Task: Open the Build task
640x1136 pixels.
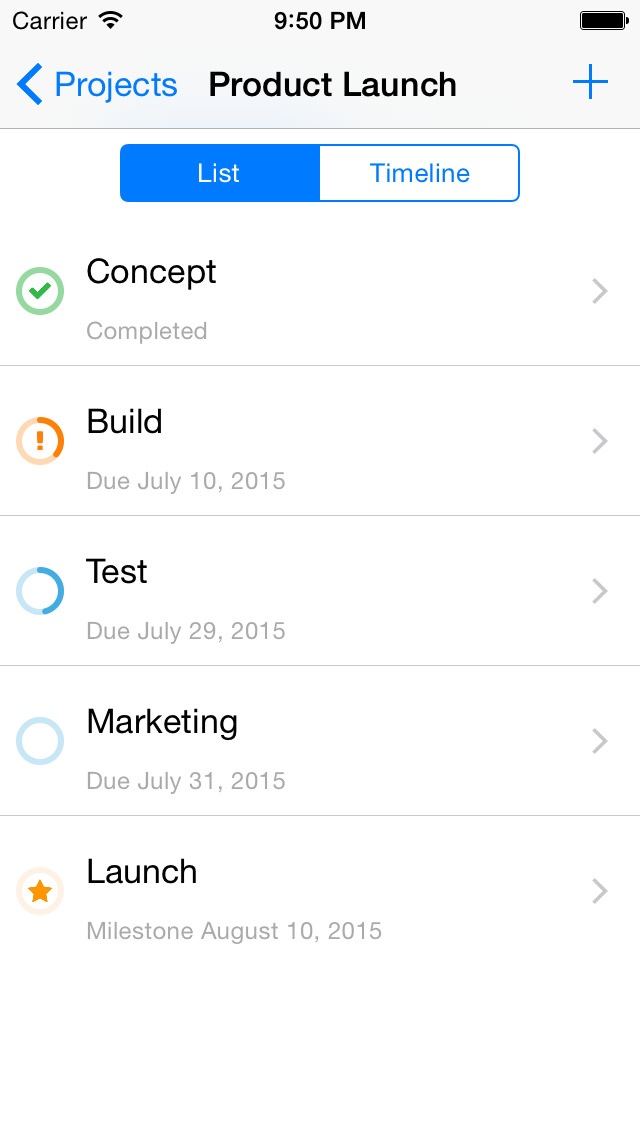Action: coord(320,441)
